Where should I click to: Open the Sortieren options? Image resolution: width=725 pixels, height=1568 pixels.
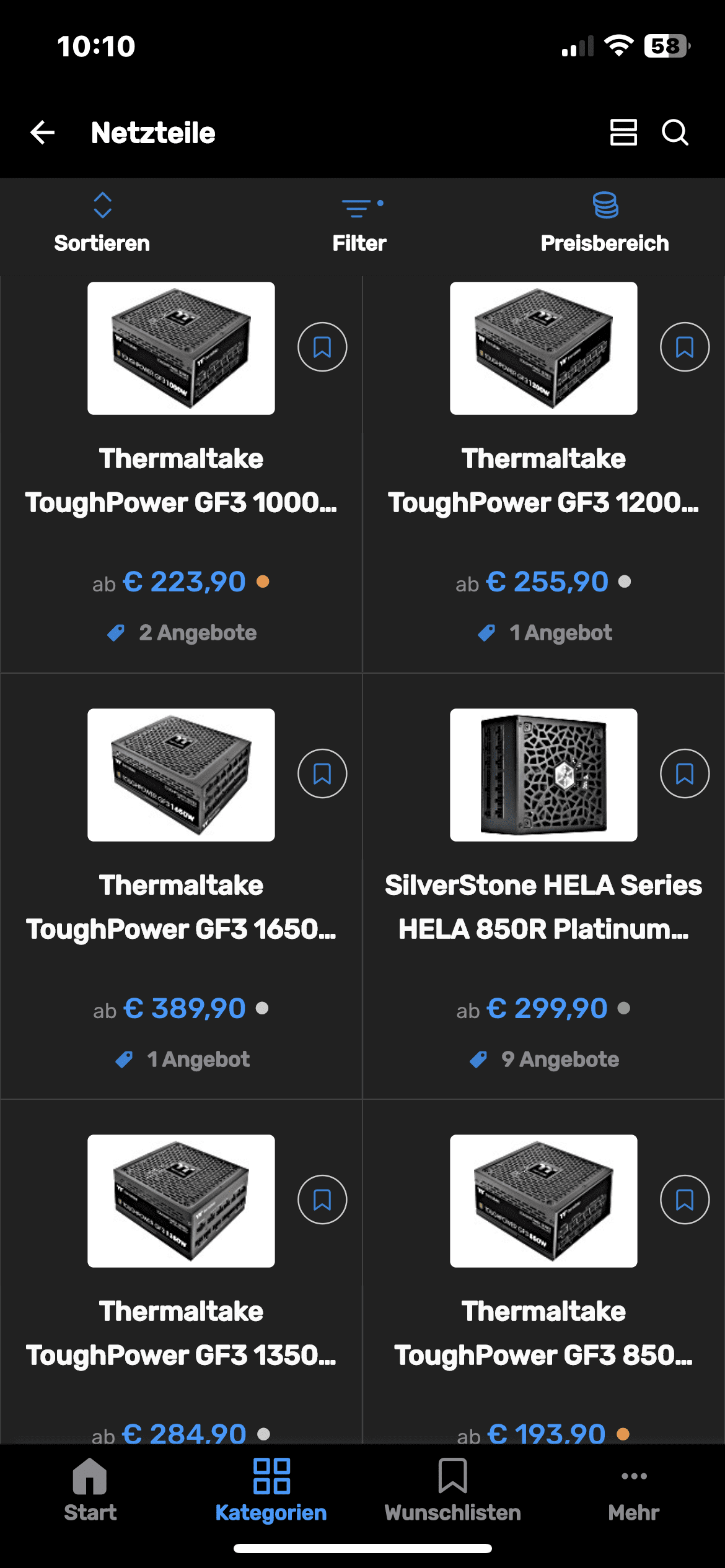click(102, 224)
